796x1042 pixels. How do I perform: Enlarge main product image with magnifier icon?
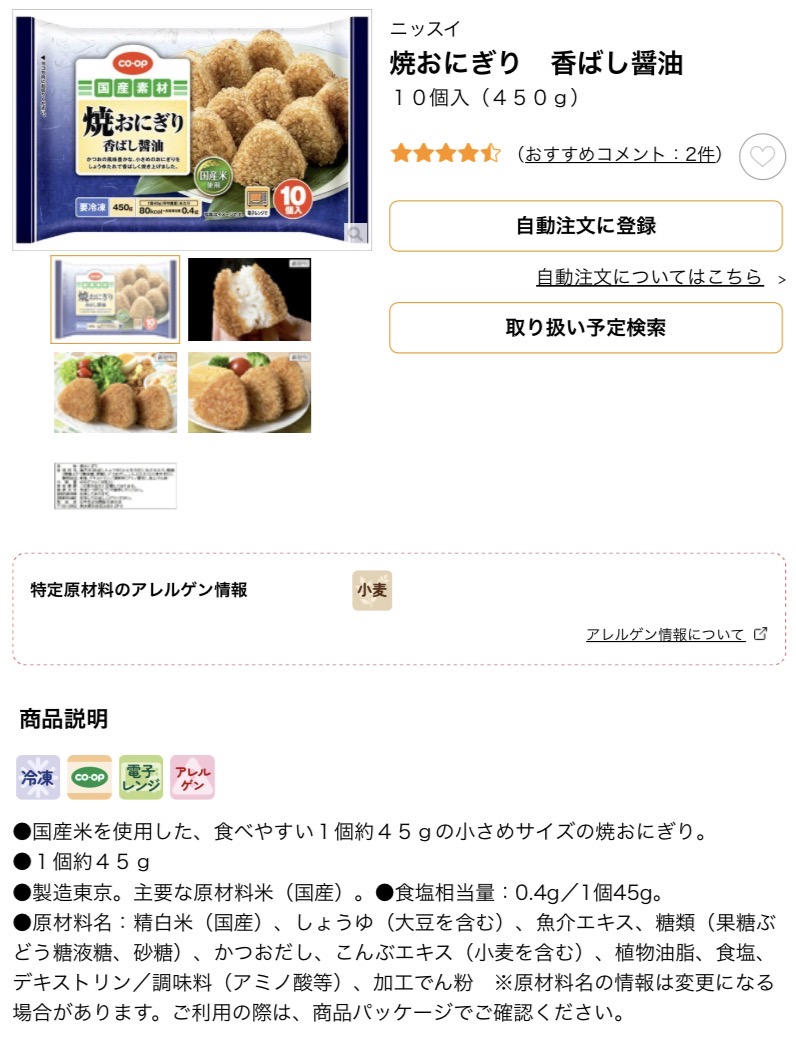[355, 233]
